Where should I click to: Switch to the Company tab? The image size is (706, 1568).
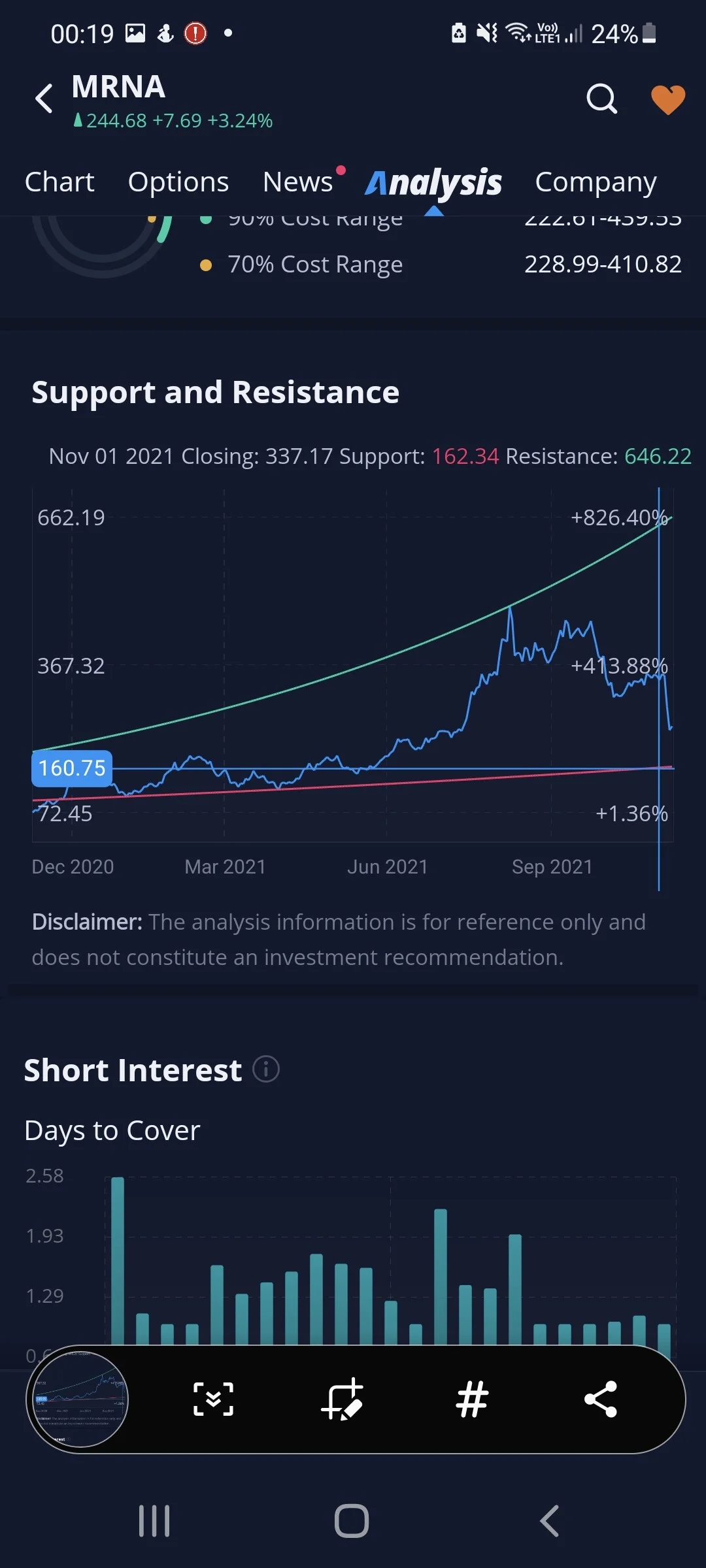tap(596, 183)
